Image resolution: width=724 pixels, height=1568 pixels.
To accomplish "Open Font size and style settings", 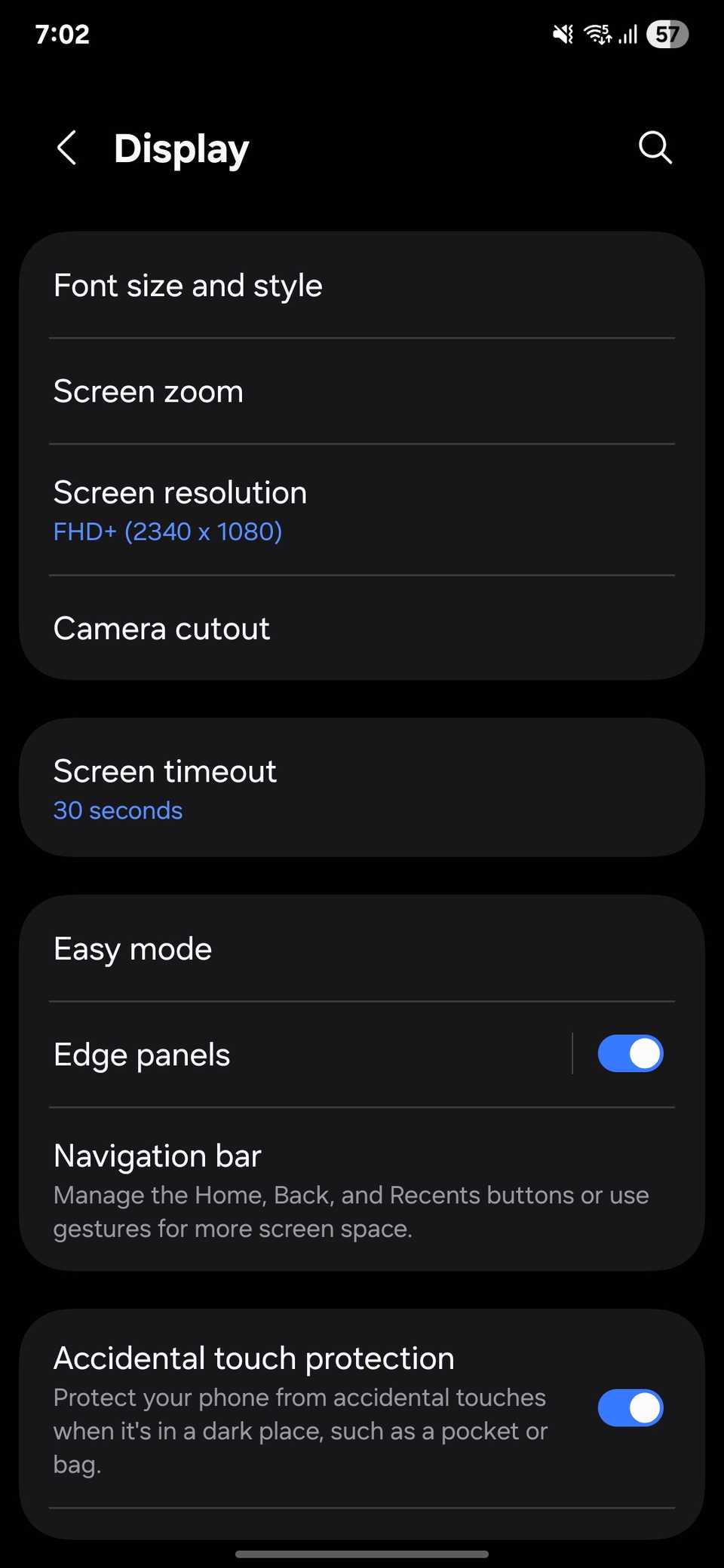I will click(188, 285).
